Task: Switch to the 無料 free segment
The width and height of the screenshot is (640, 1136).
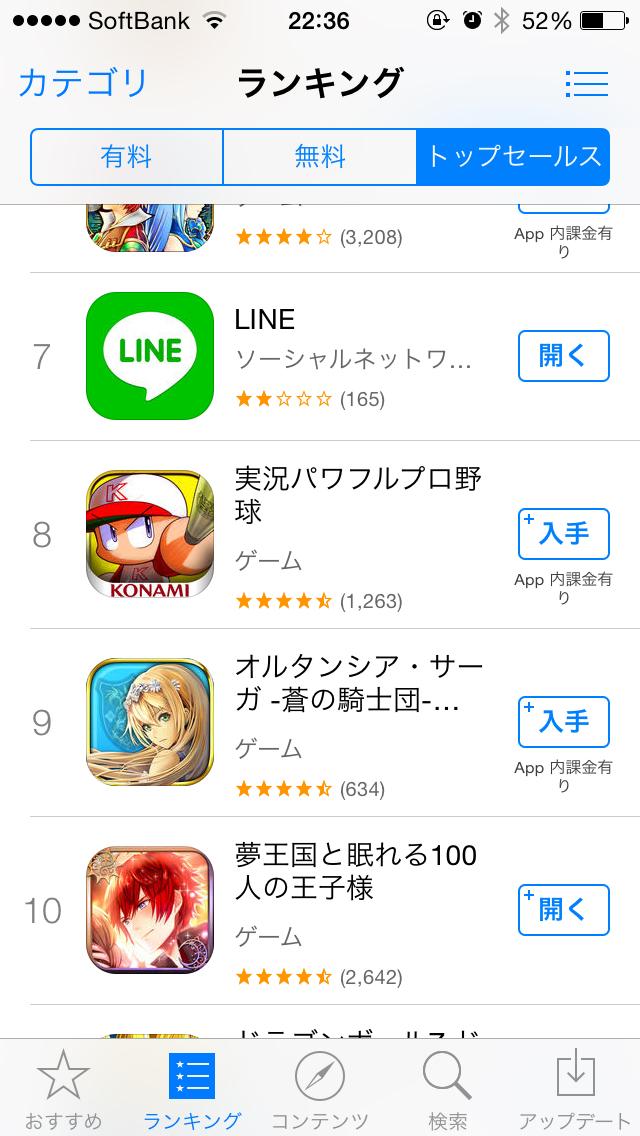Action: pyautogui.click(x=320, y=157)
